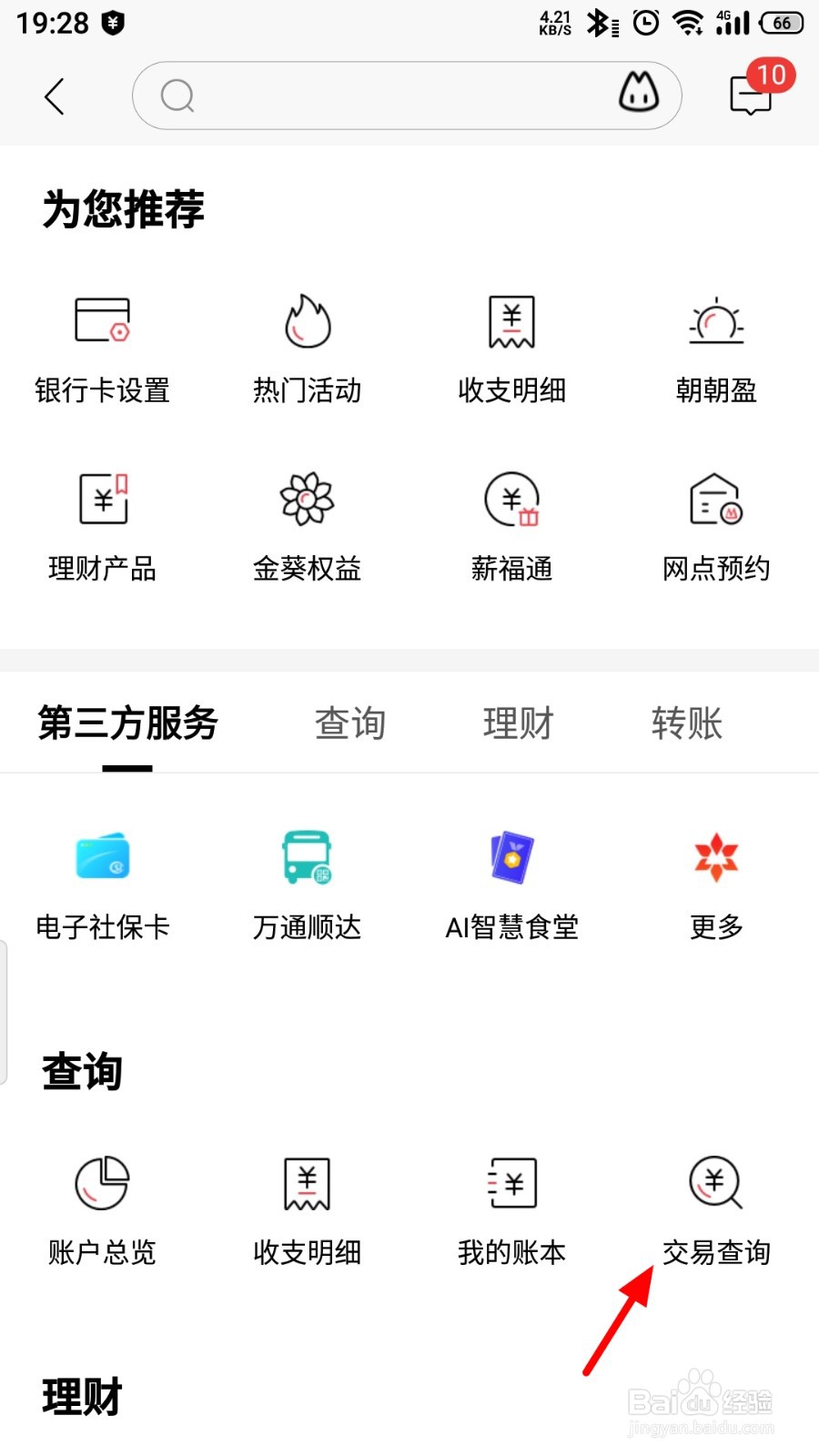Image resolution: width=819 pixels, height=1456 pixels.
Task: Open 金葵权益
Action: [x=308, y=528]
